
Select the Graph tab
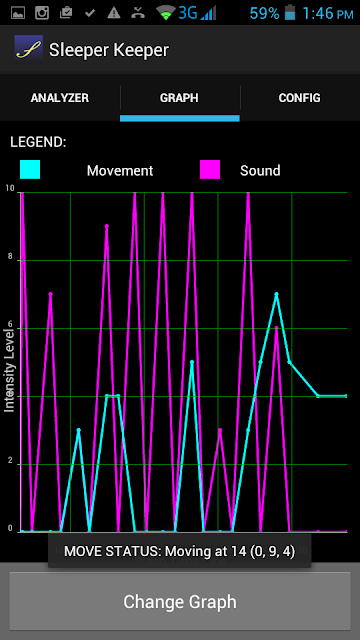click(x=180, y=98)
